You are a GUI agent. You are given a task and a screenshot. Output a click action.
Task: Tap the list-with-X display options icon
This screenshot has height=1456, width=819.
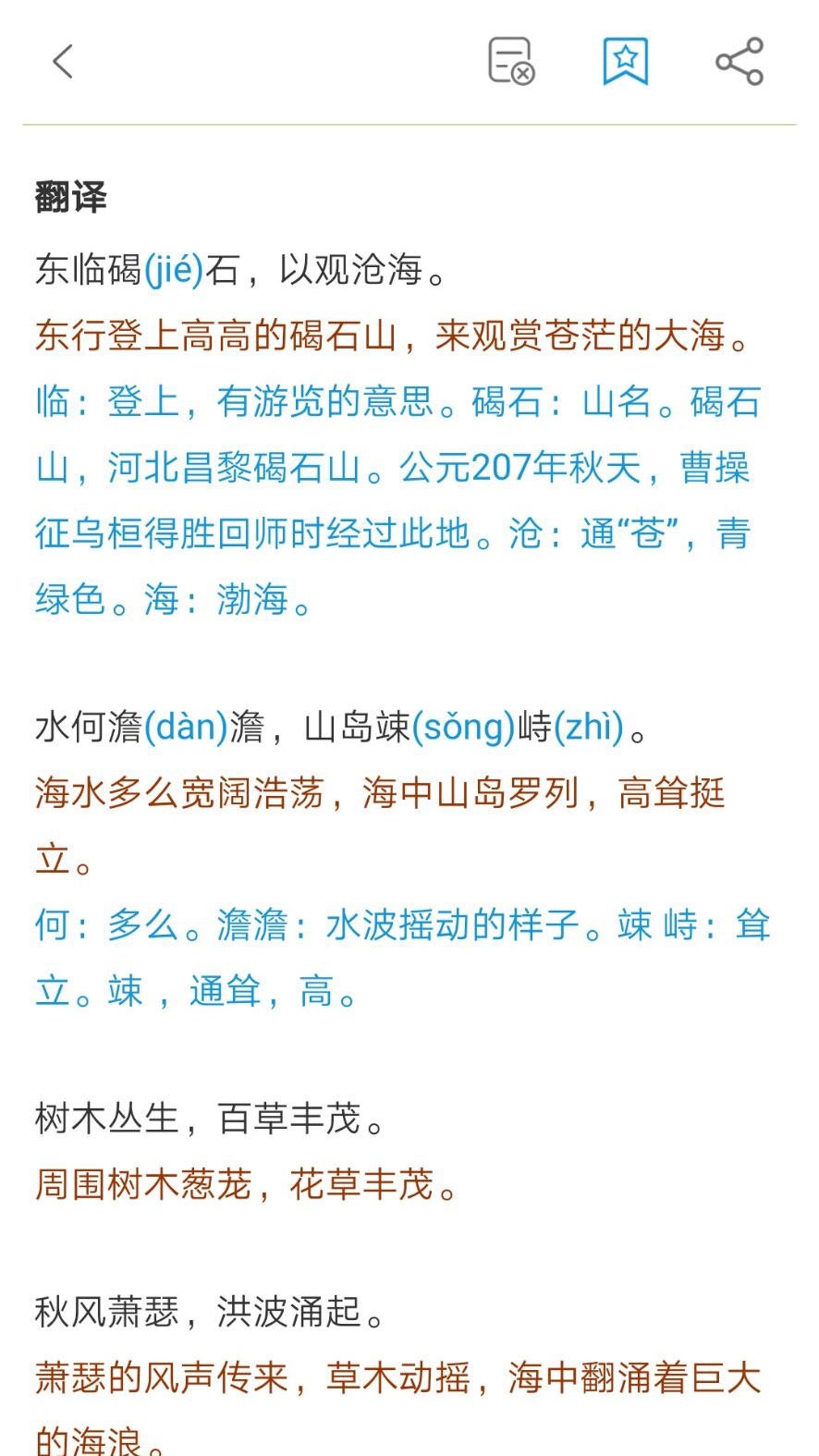tap(511, 62)
